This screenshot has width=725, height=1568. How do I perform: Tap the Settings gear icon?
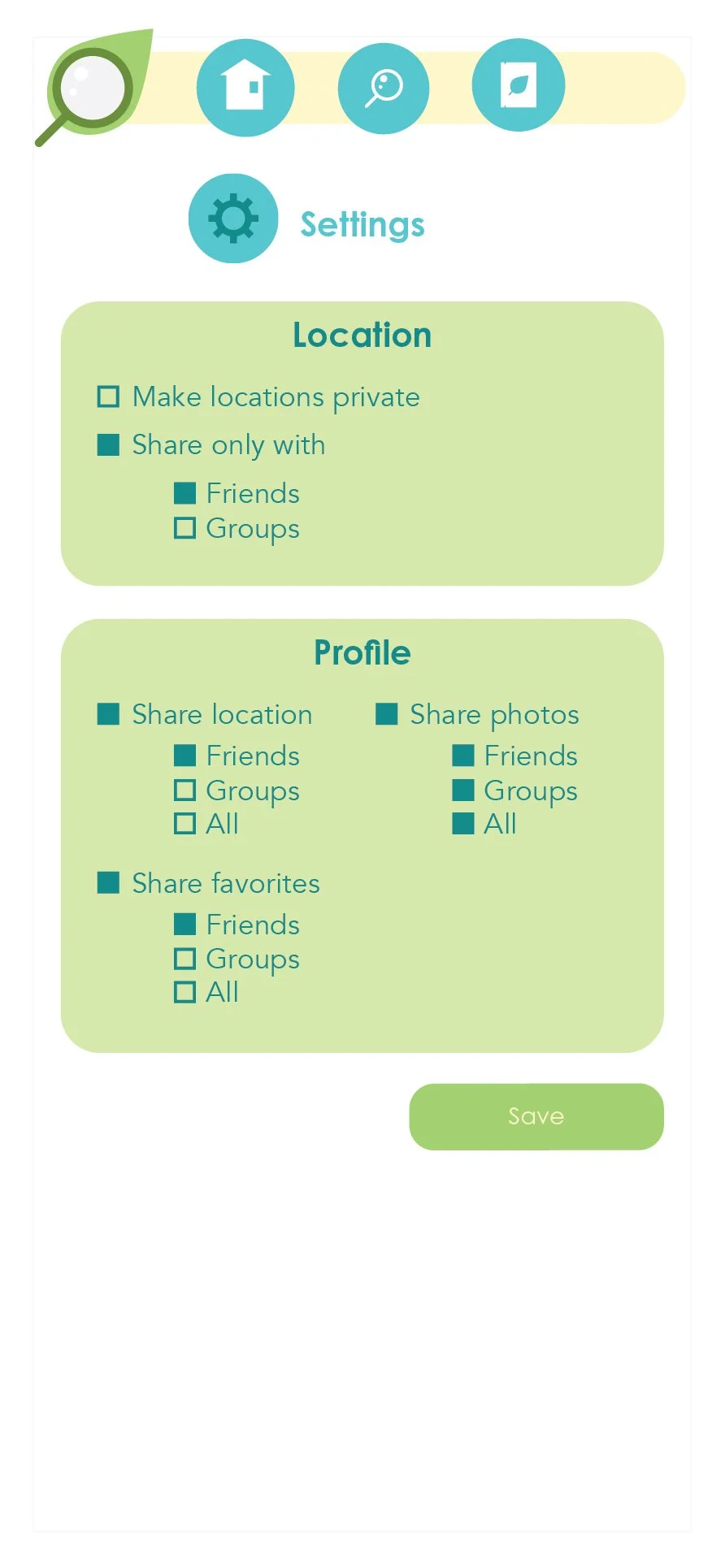pyautogui.click(x=233, y=219)
